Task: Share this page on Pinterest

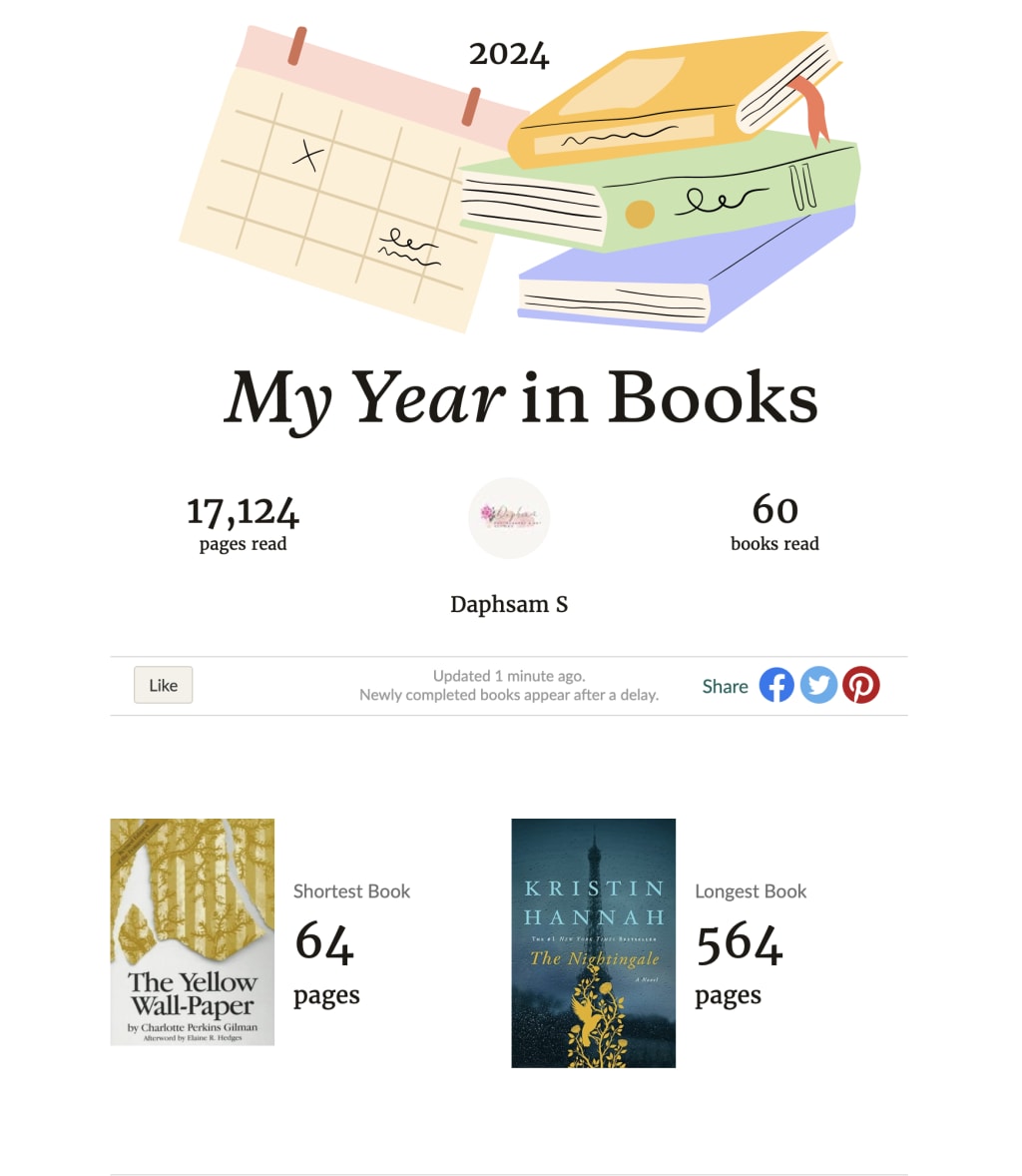Action: point(860,685)
